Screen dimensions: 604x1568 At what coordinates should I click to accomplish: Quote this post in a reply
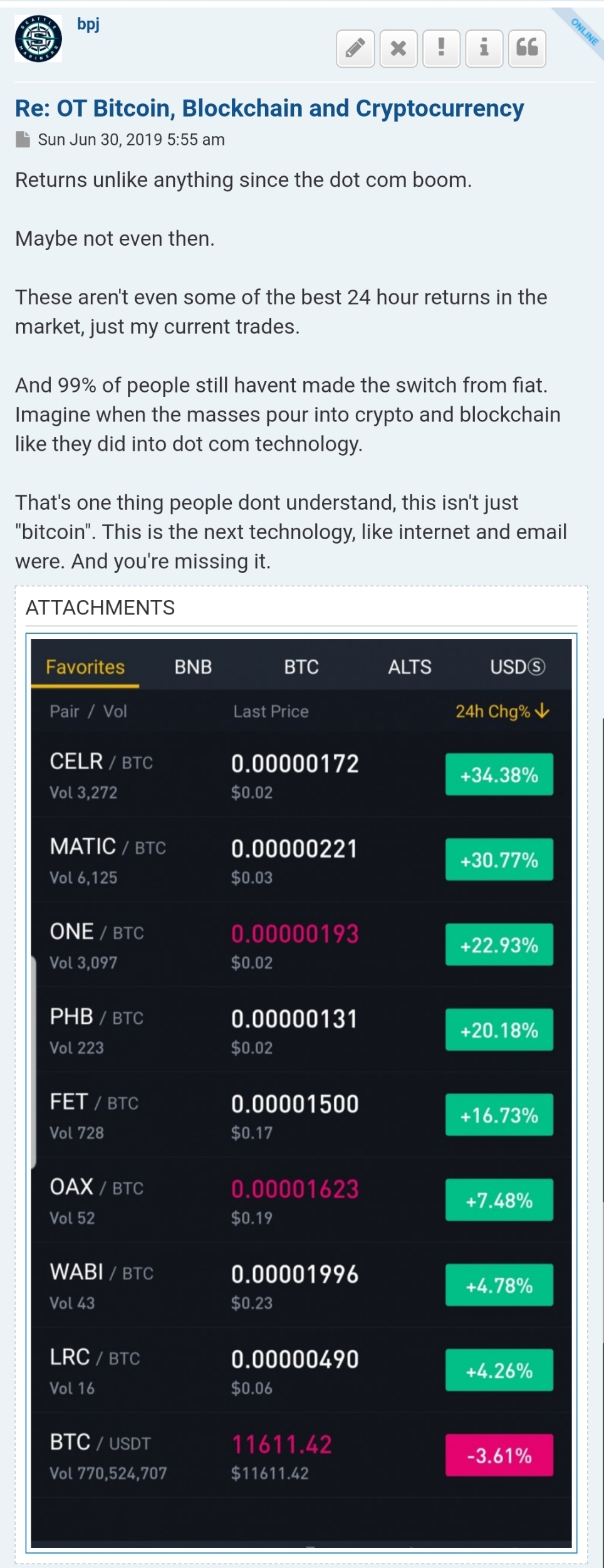coord(527,48)
